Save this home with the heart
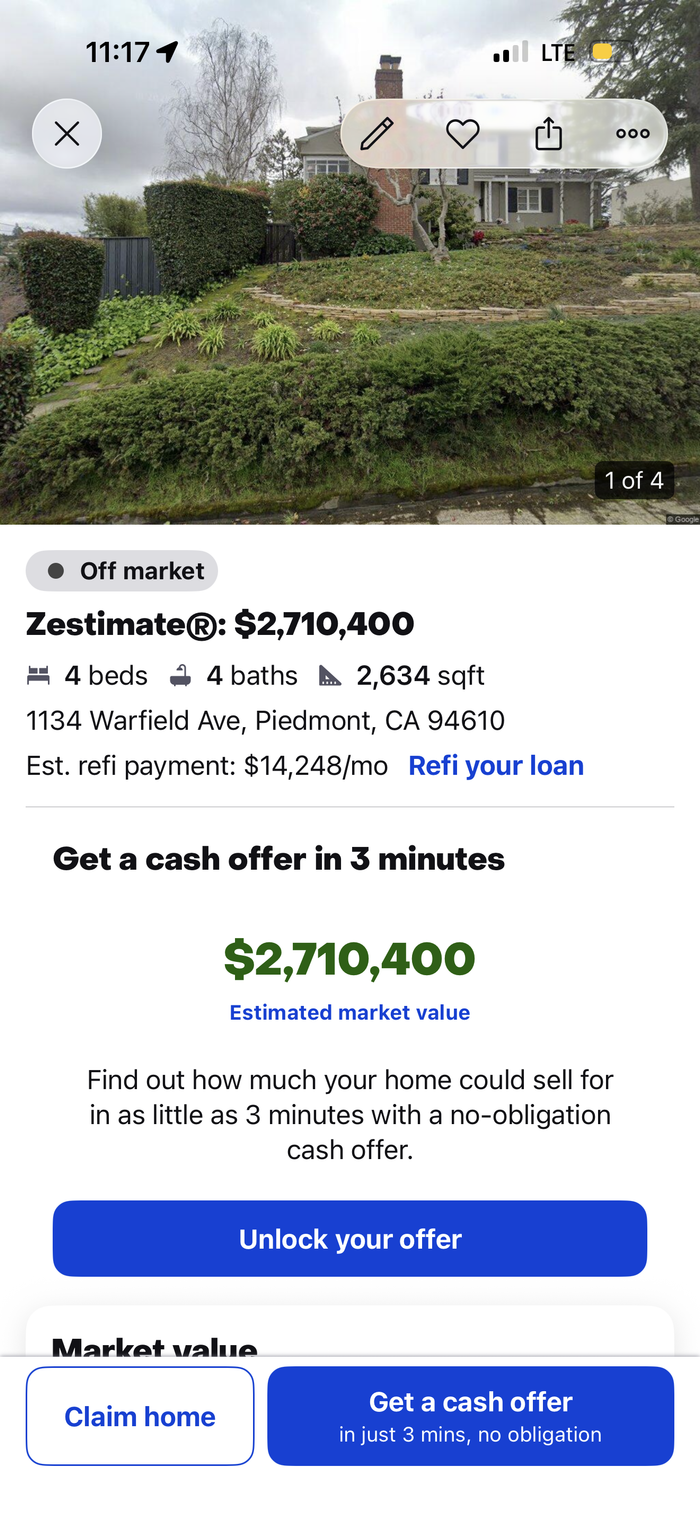This screenshot has height=1520, width=700. point(462,133)
